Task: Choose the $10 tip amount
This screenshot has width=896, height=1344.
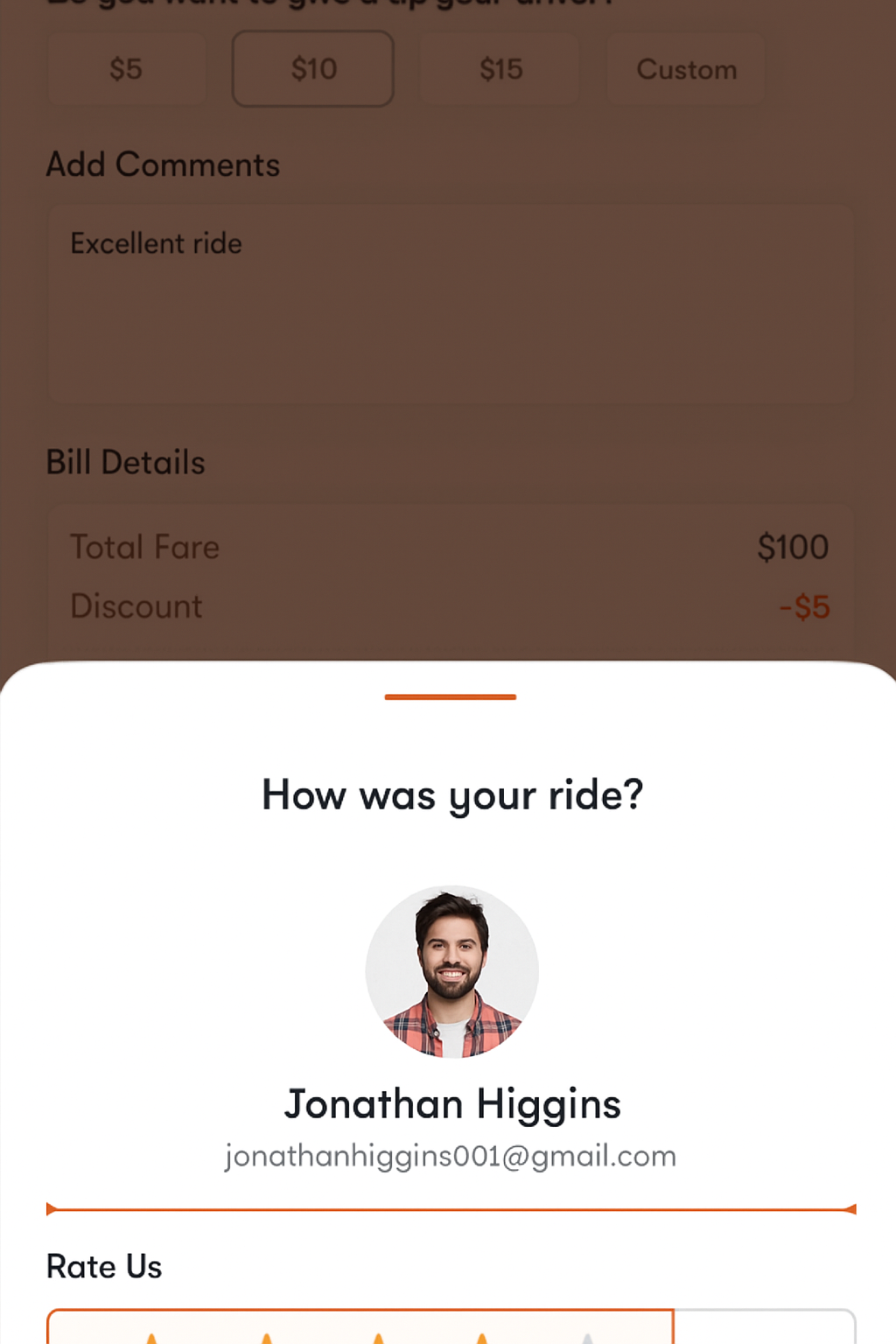Action: [313, 69]
